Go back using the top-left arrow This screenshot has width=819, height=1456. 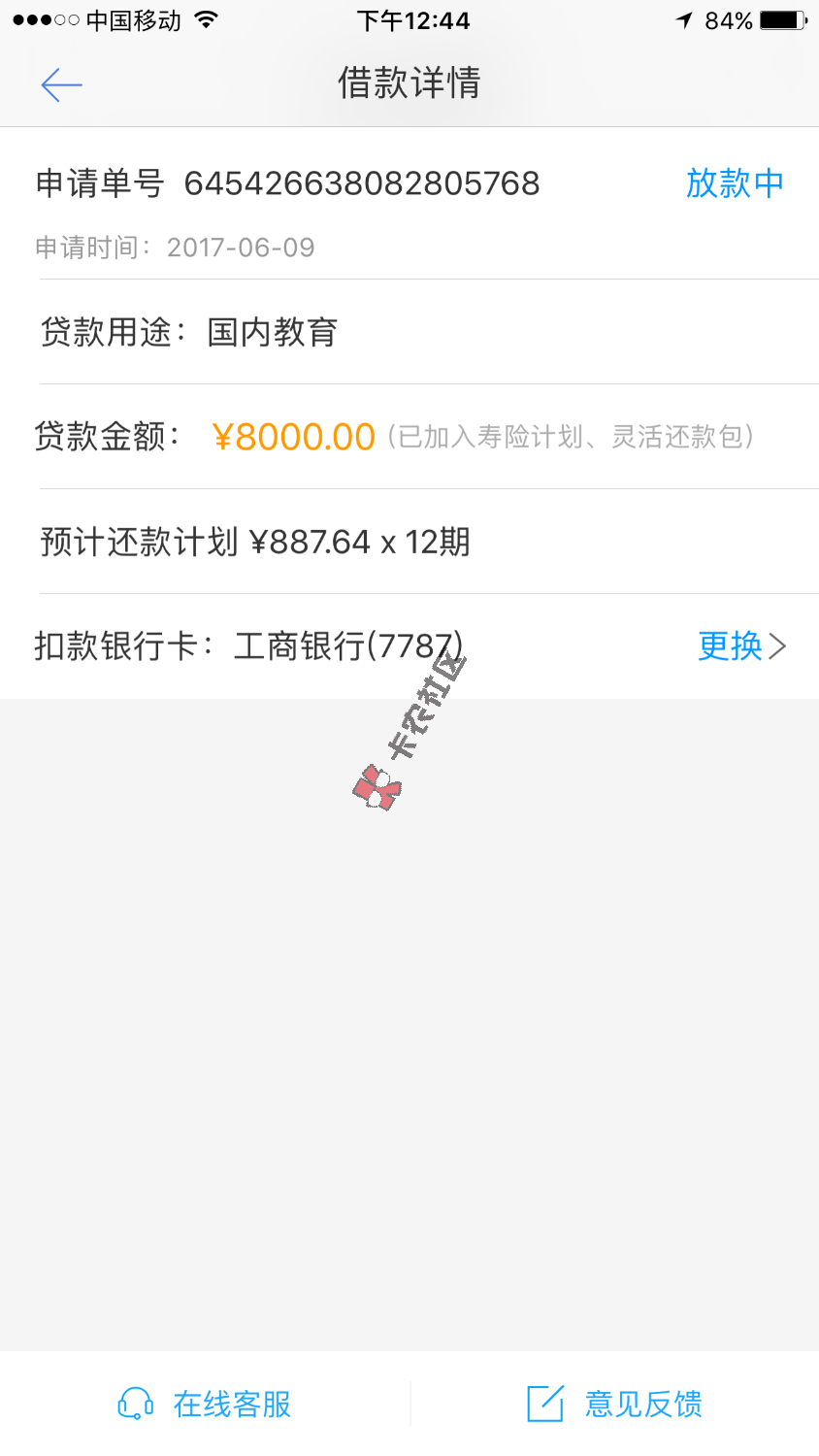point(61,84)
